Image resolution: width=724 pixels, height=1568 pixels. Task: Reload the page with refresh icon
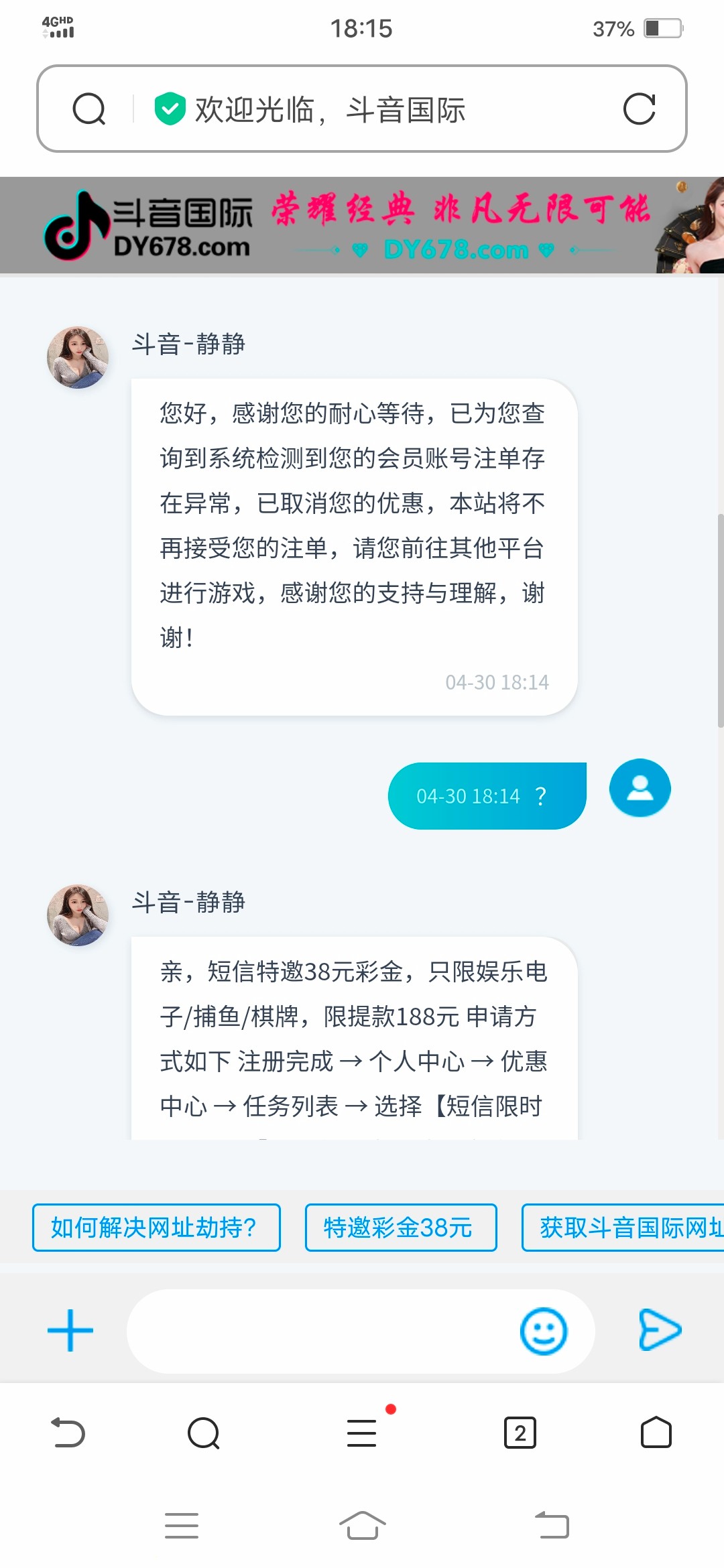639,109
